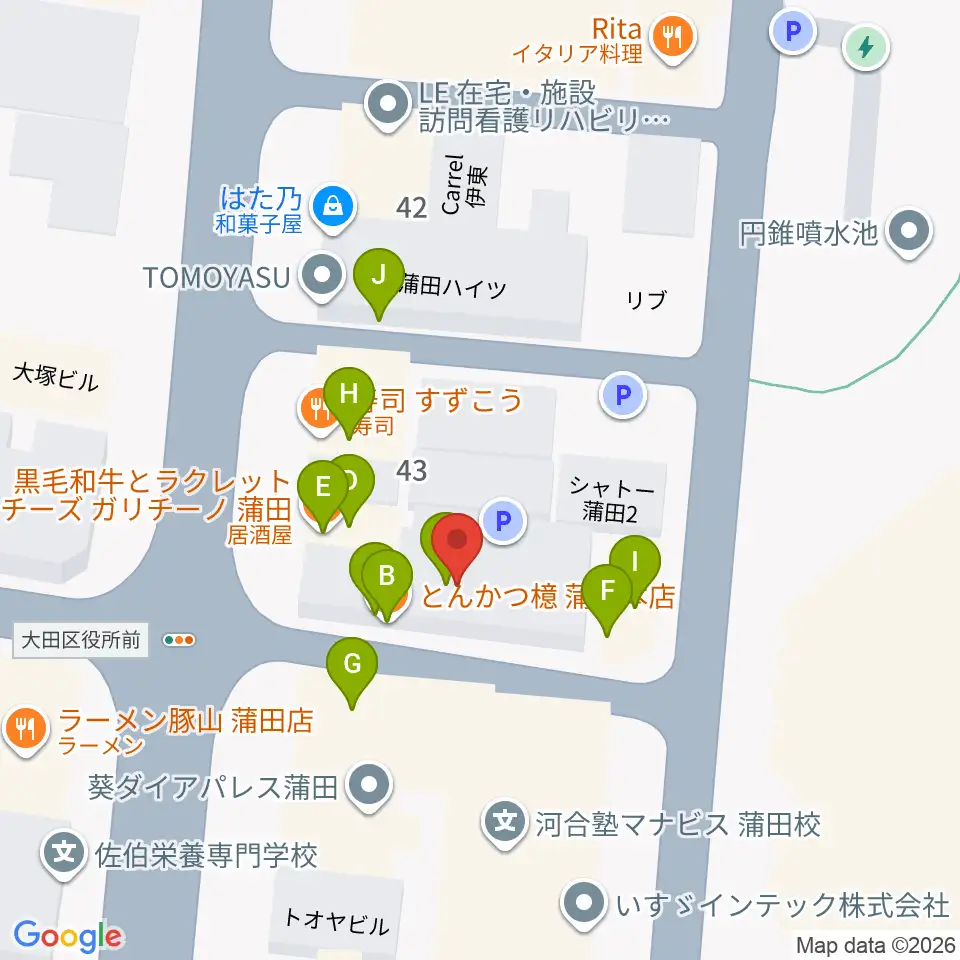960x960 pixels.
Task: Tap the green marker E
Action: tap(323, 490)
